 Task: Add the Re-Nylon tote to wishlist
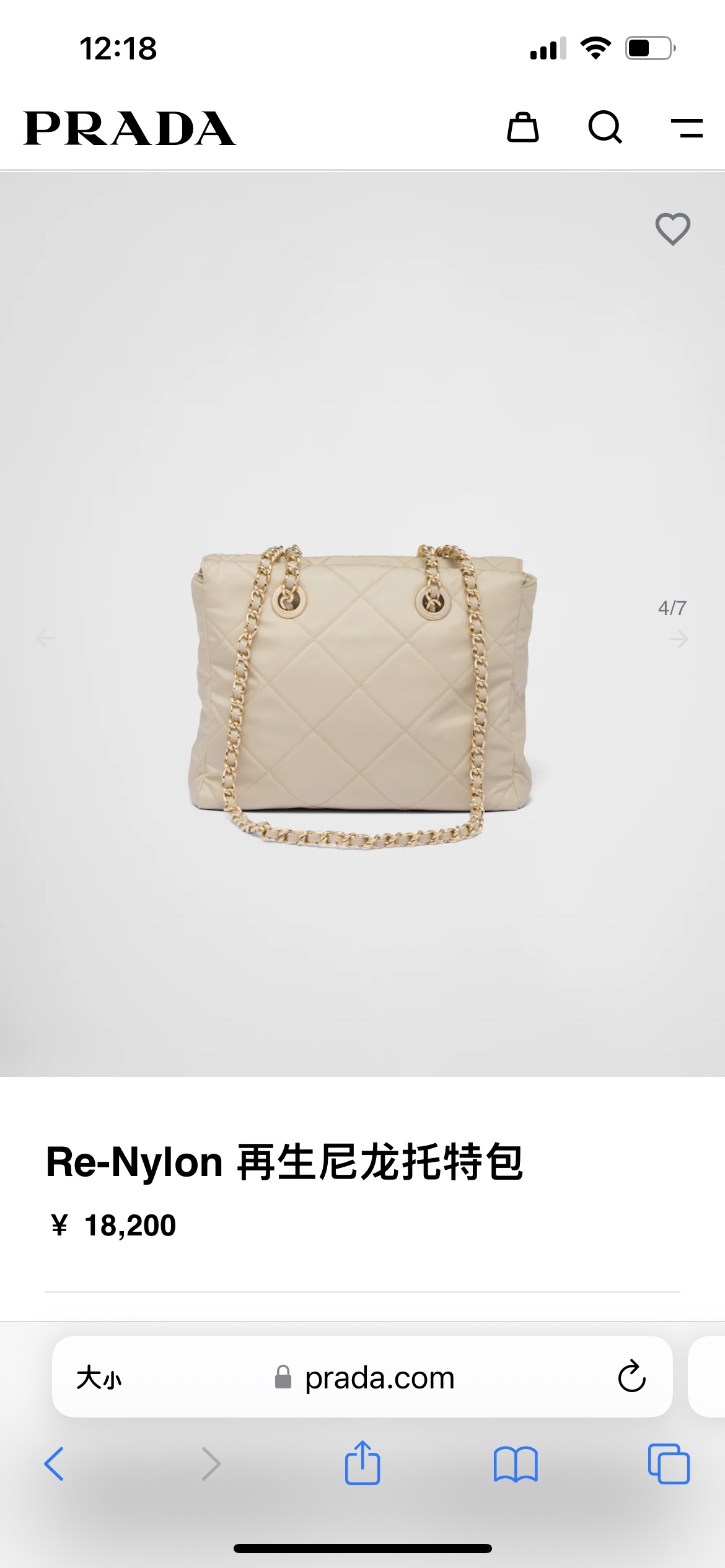pos(672,229)
